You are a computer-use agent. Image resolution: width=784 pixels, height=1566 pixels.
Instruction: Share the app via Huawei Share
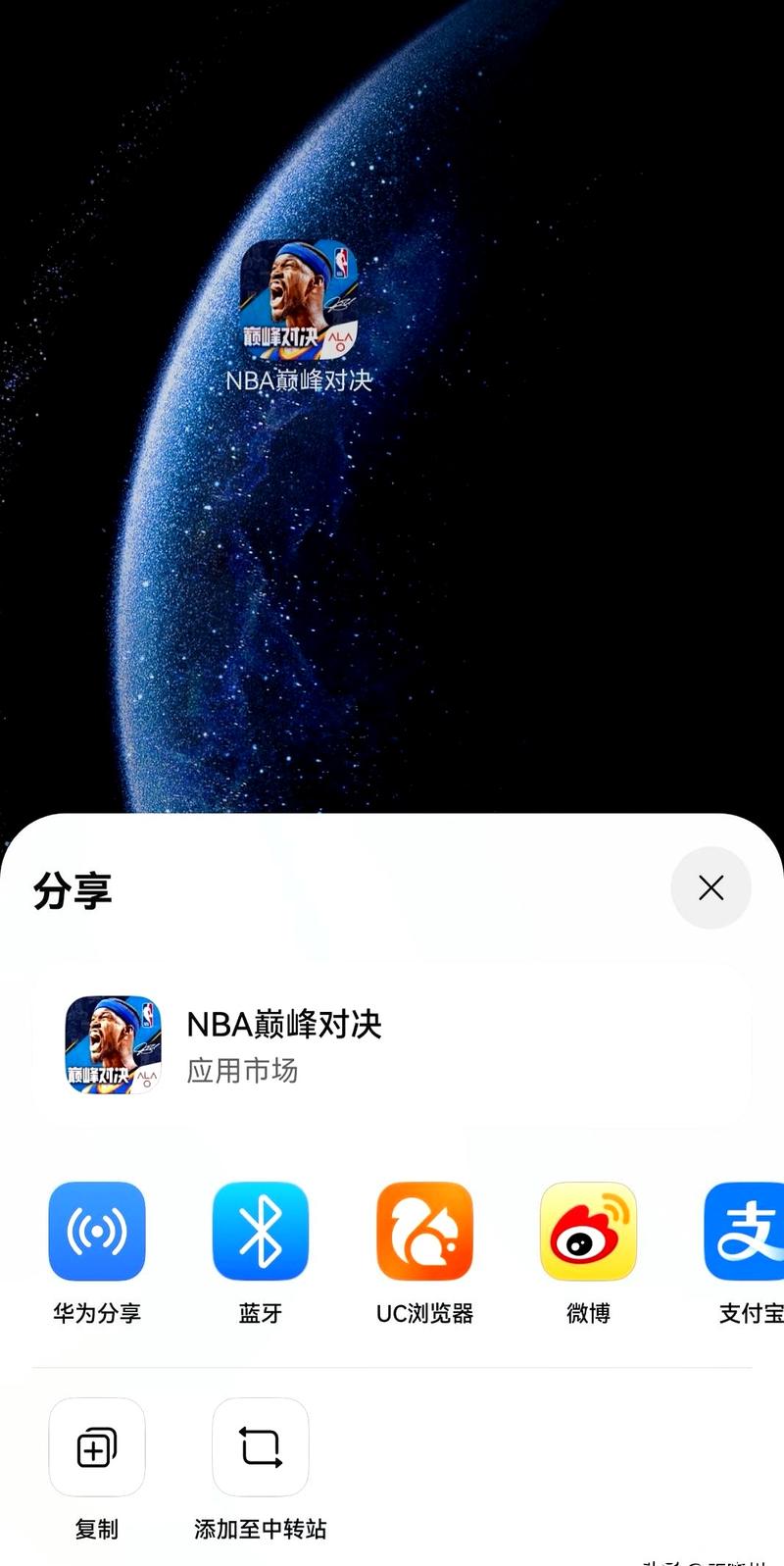(96, 1232)
